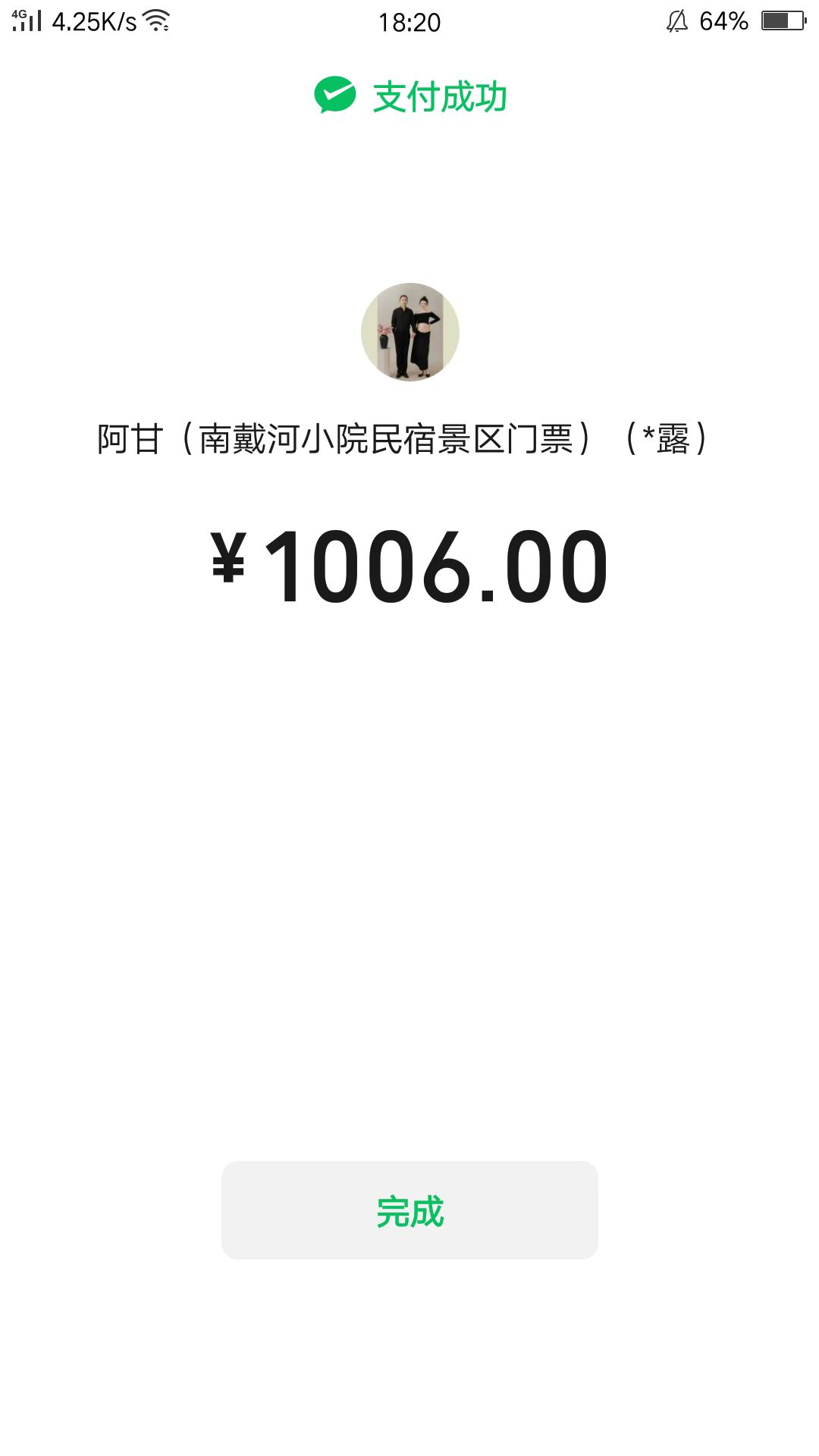This screenshot has width=819, height=1456.
Task: Open the merchant avatar photo
Action: point(409,332)
